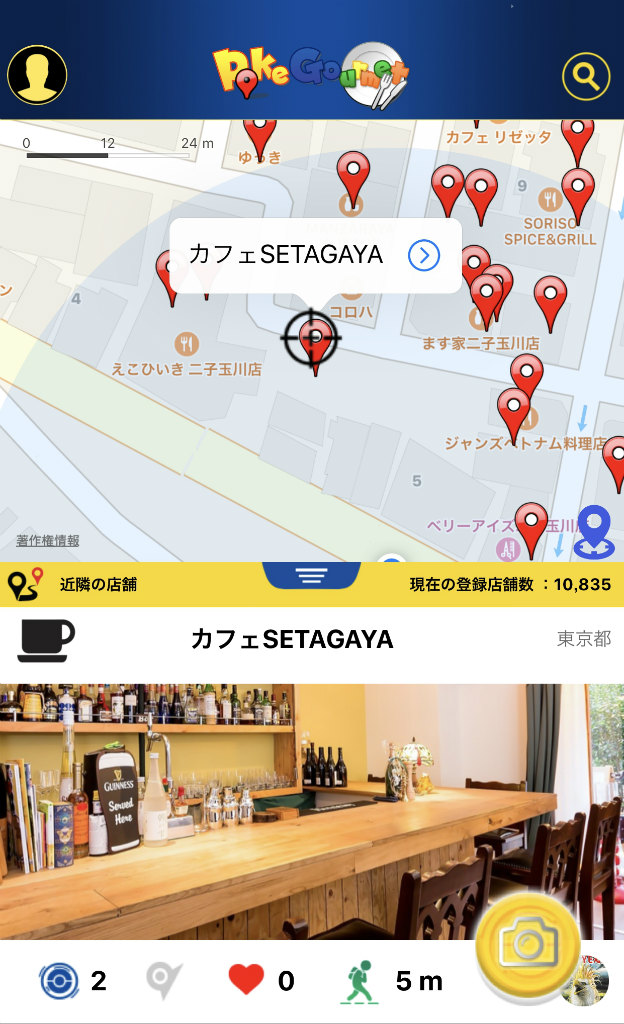
Task: Like カフェSETAGAYA with the heart icon
Action: pos(246,981)
